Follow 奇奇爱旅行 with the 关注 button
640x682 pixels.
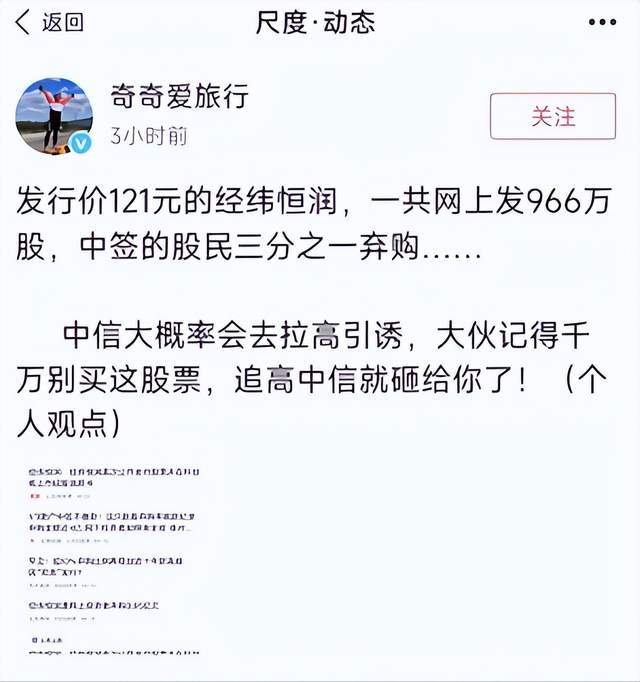[552, 116]
